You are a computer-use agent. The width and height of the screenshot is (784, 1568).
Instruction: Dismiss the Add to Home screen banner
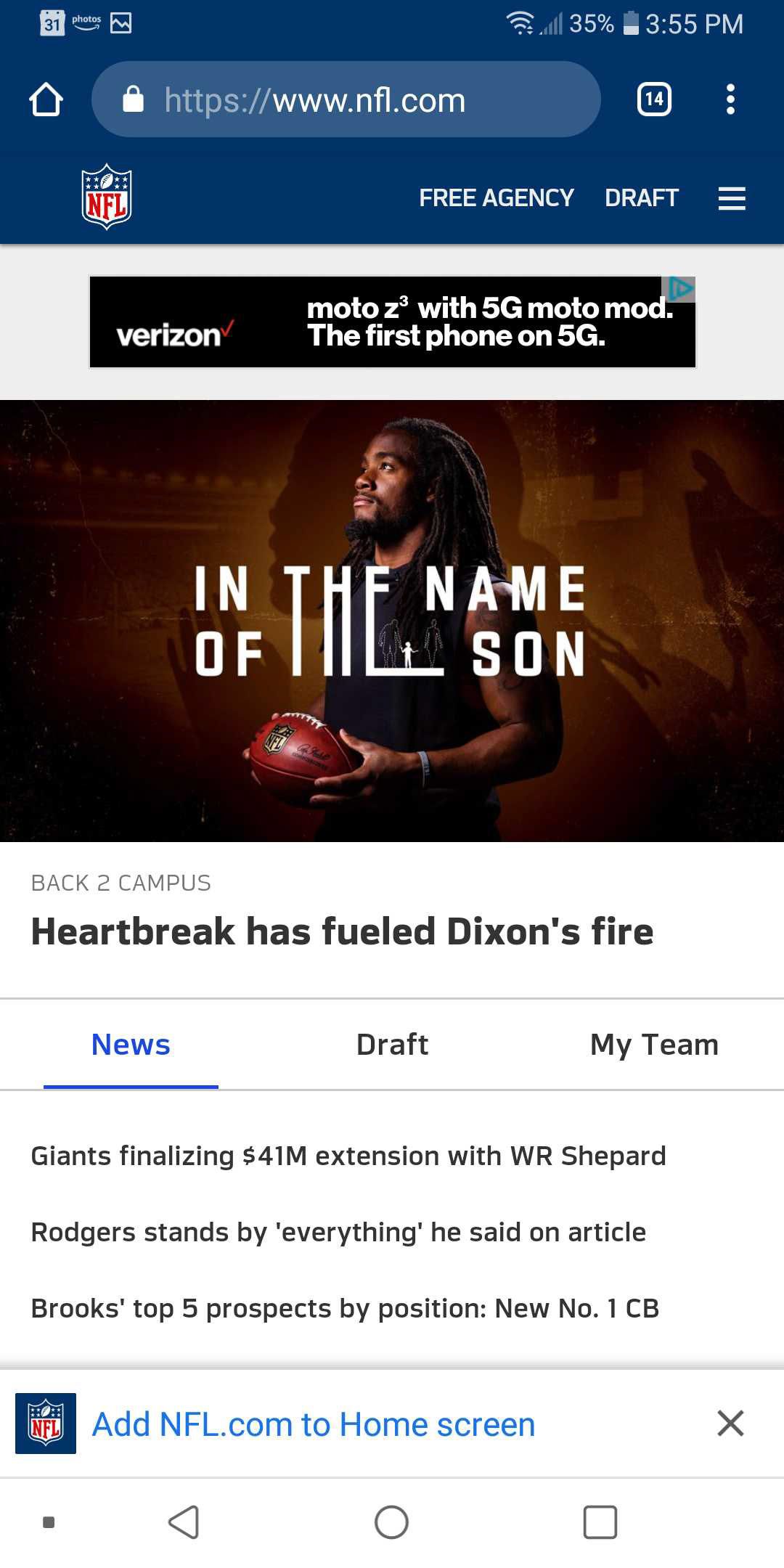point(730,1424)
